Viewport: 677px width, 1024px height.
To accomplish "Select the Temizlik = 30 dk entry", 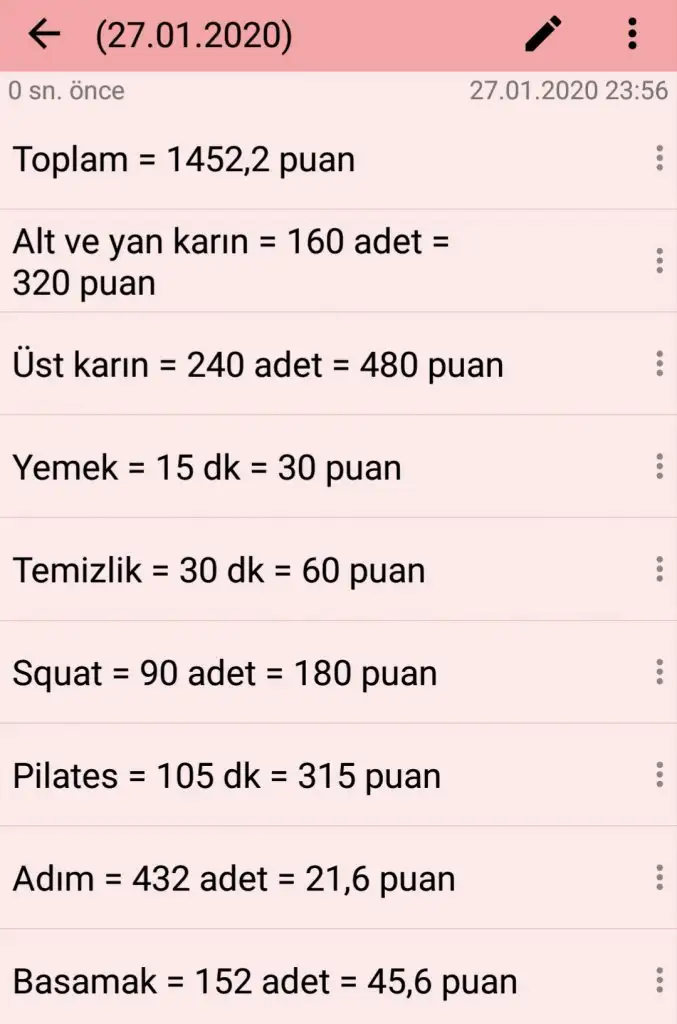I will point(219,570).
